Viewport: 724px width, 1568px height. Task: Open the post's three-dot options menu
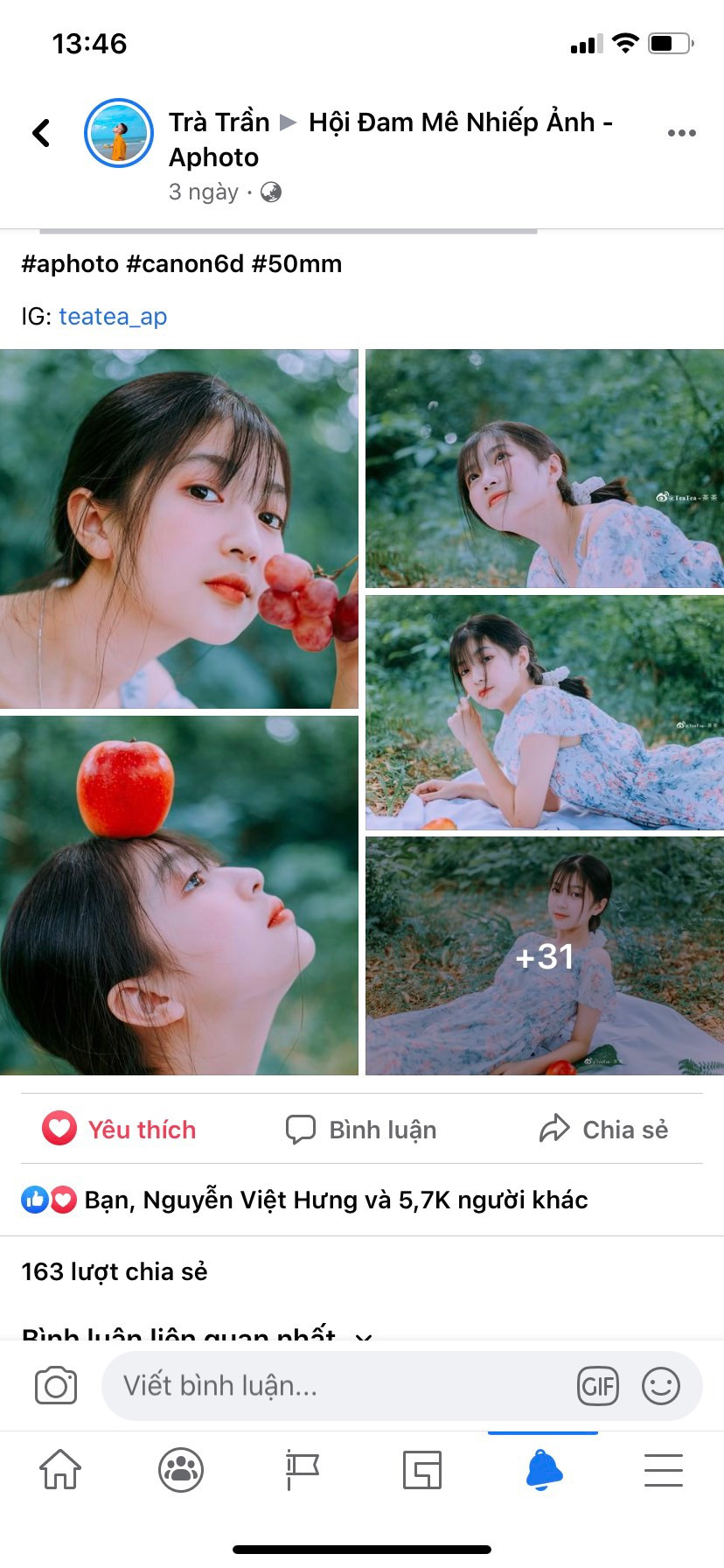point(681,133)
